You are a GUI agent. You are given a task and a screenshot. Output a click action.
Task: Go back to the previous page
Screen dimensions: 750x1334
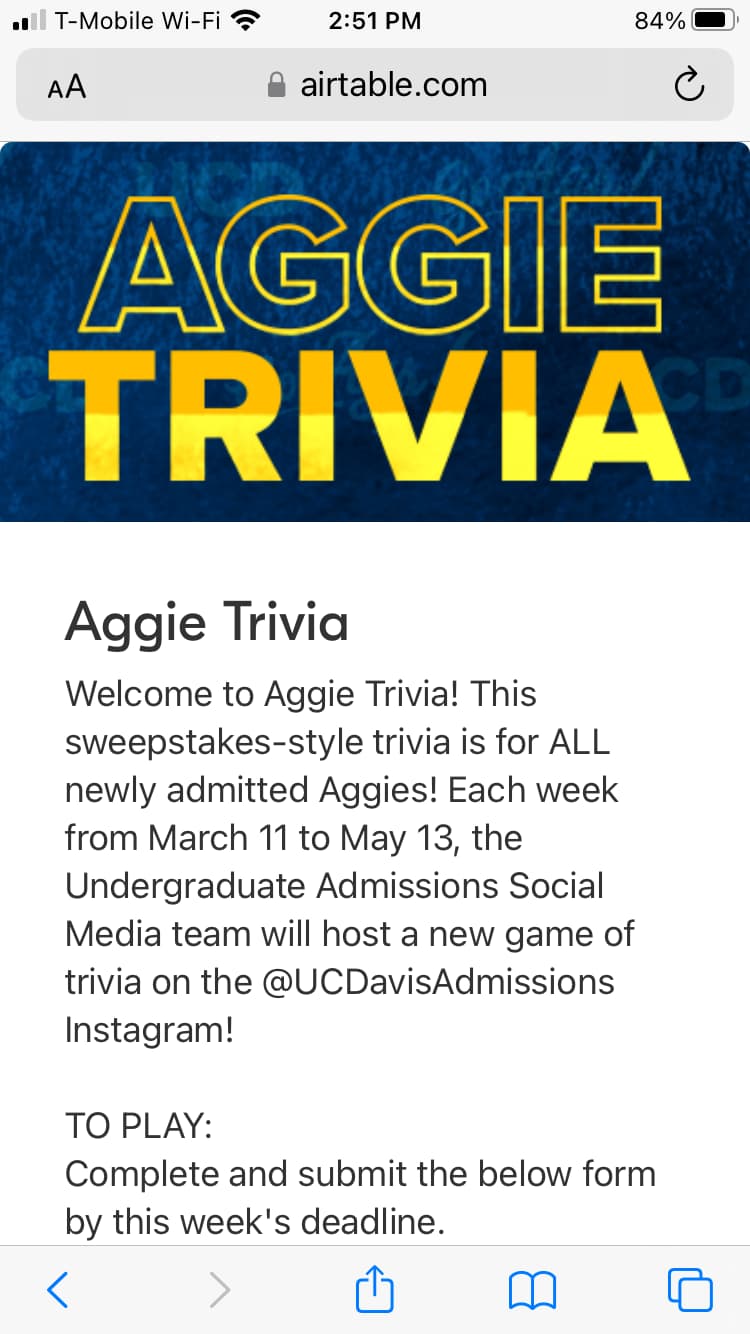click(58, 1289)
